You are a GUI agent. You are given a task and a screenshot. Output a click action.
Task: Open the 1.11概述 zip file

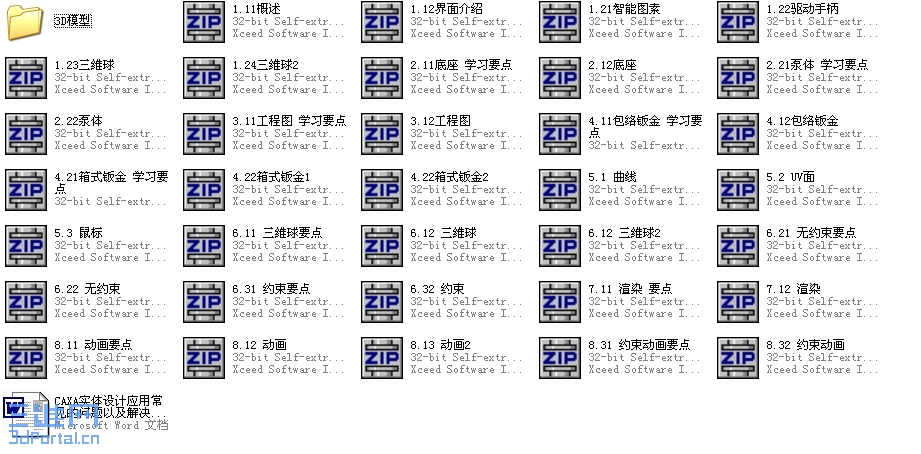coord(204,22)
